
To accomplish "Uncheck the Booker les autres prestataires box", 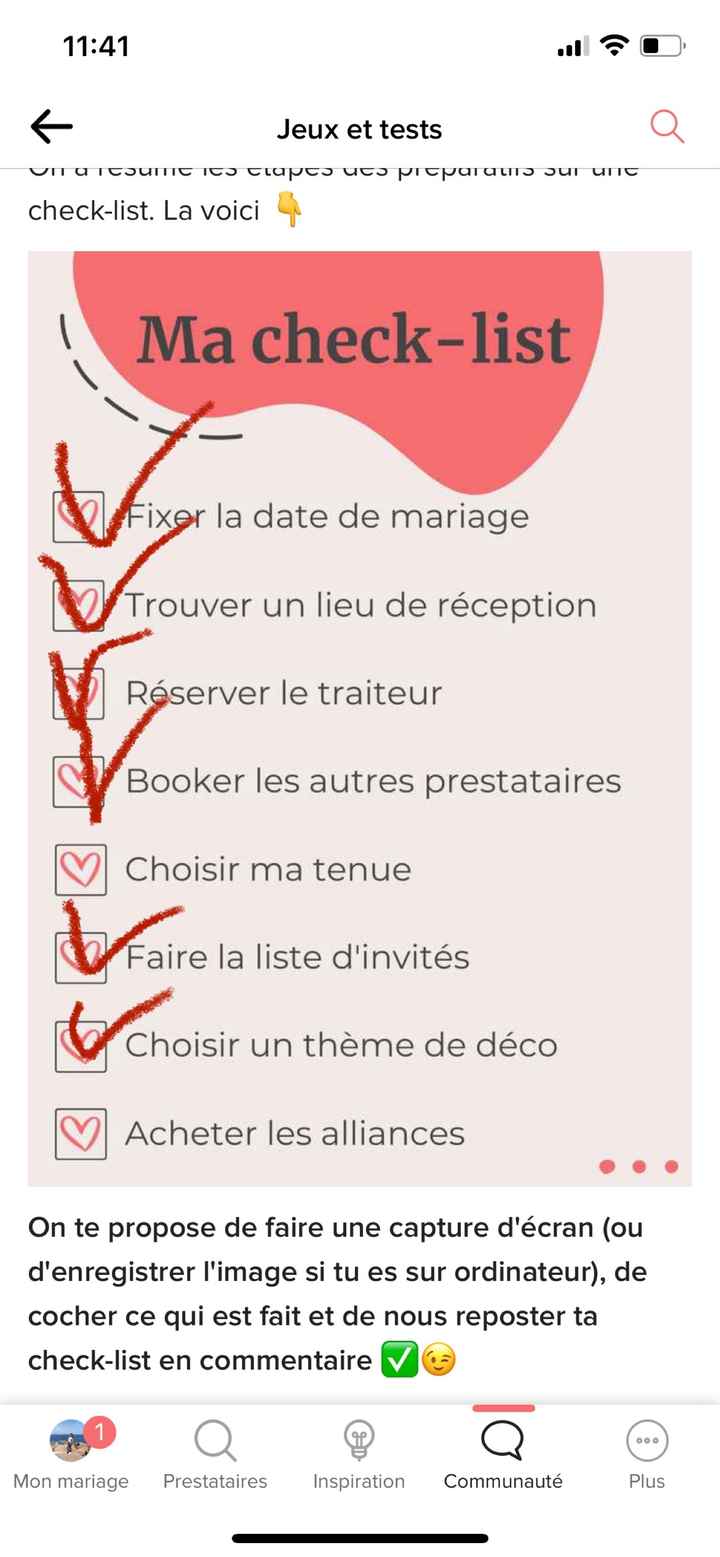I will click(81, 781).
